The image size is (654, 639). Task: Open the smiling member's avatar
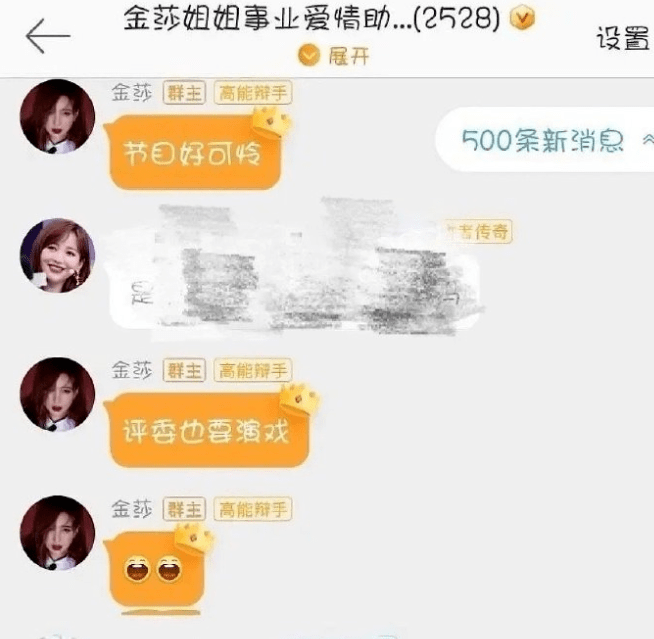(x=58, y=256)
